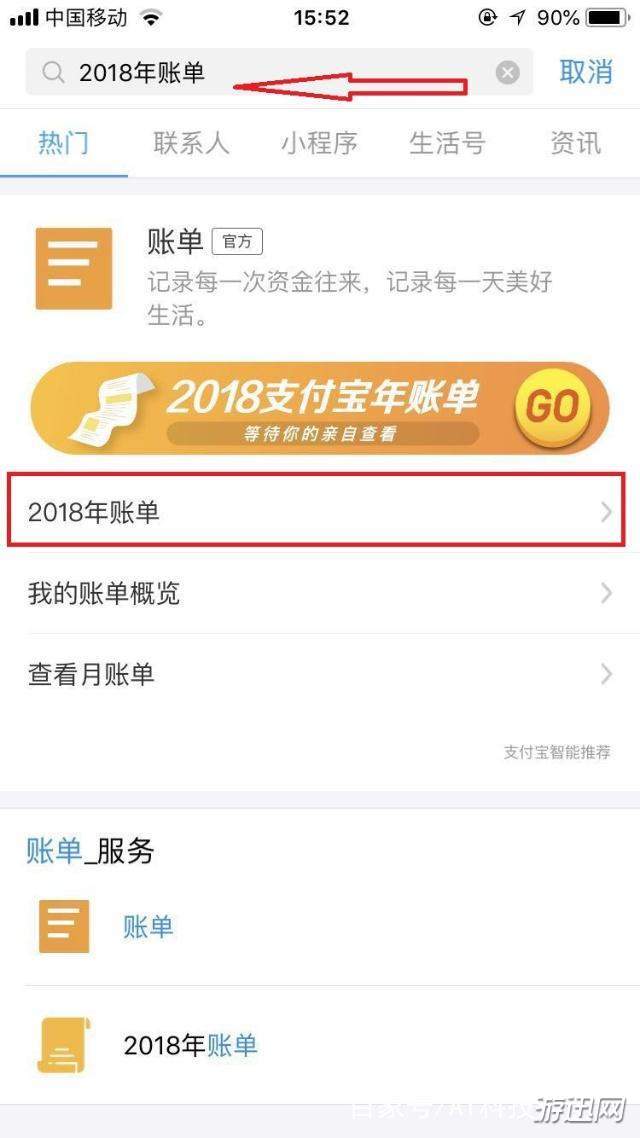This screenshot has height=1138, width=640.
Task: Select the 生活号 tab
Action: click(x=447, y=143)
